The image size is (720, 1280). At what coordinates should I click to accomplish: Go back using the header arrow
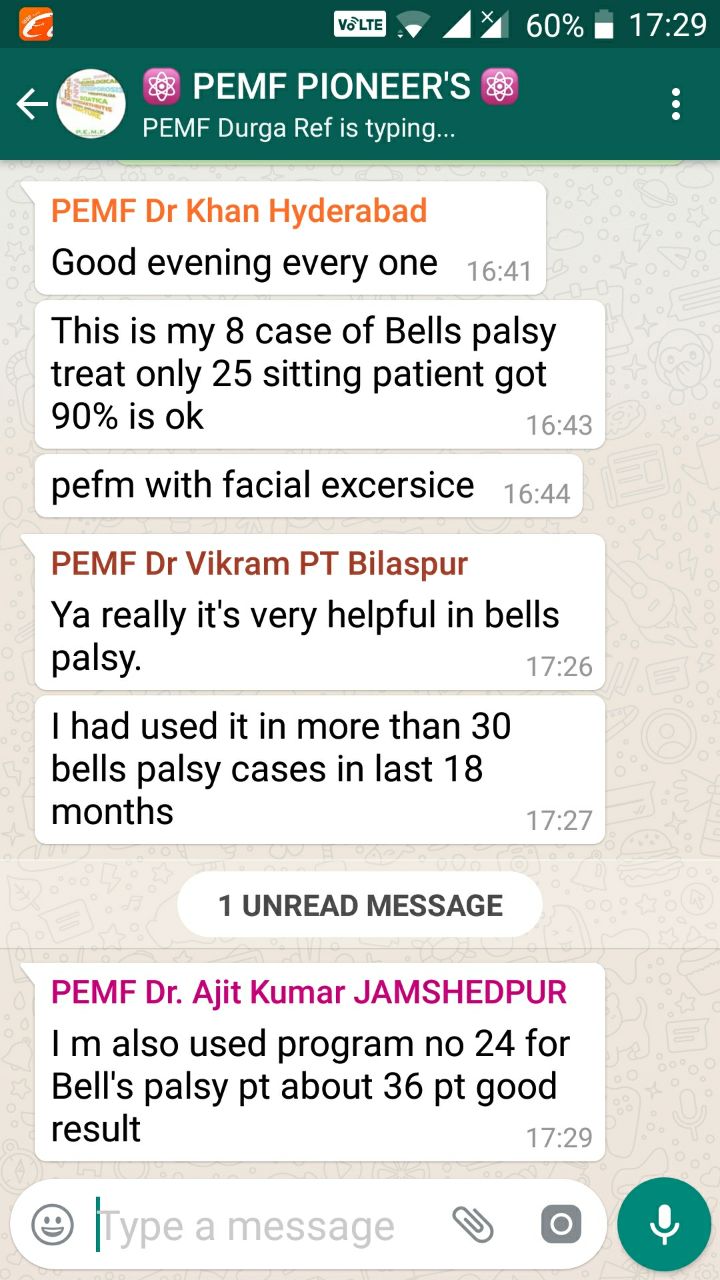pyautogui.click(x=31, y=104)
